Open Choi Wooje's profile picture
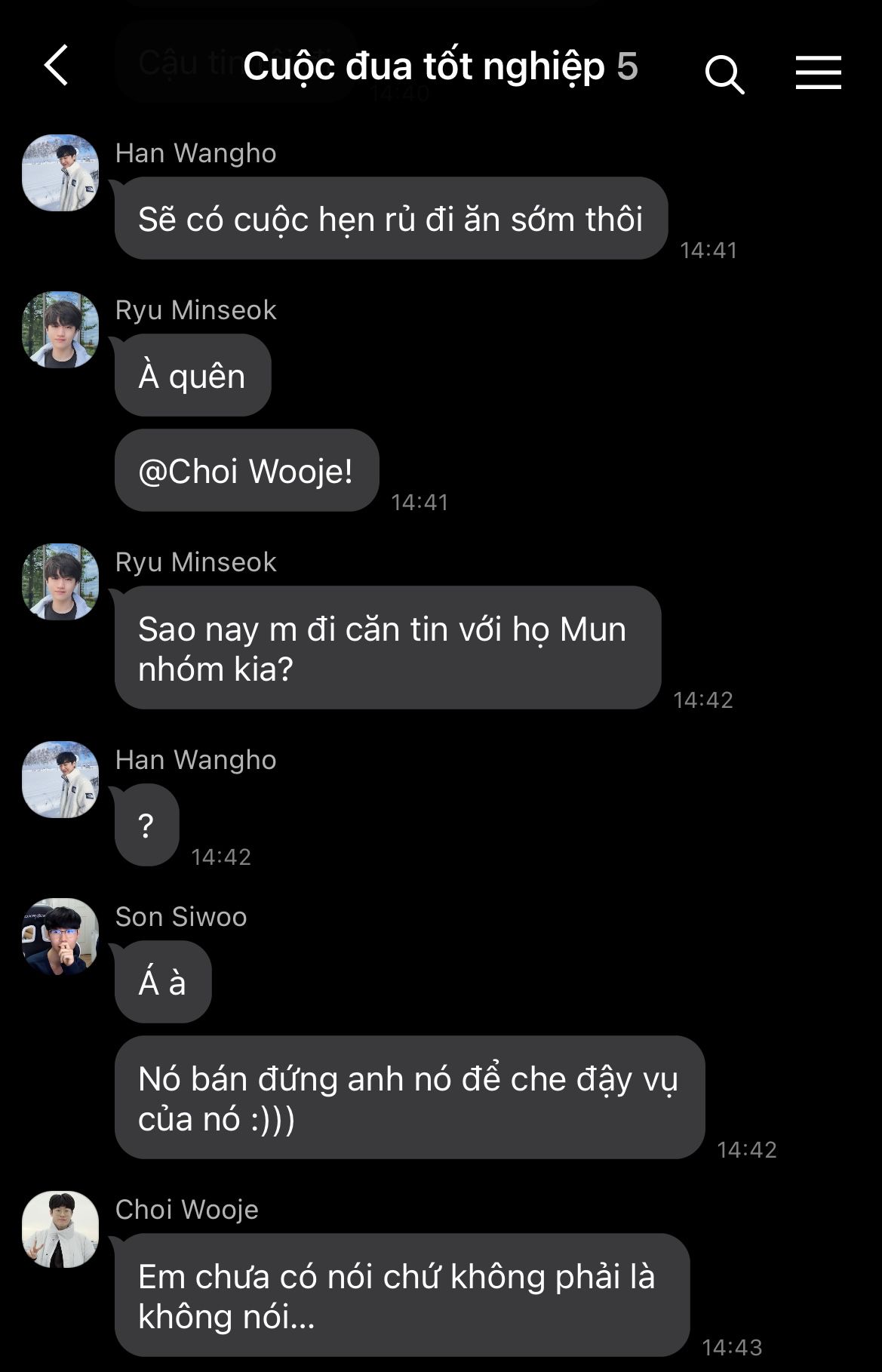Image resolution: width=882 pixels, height=1372 pixels. (60, 1229)
